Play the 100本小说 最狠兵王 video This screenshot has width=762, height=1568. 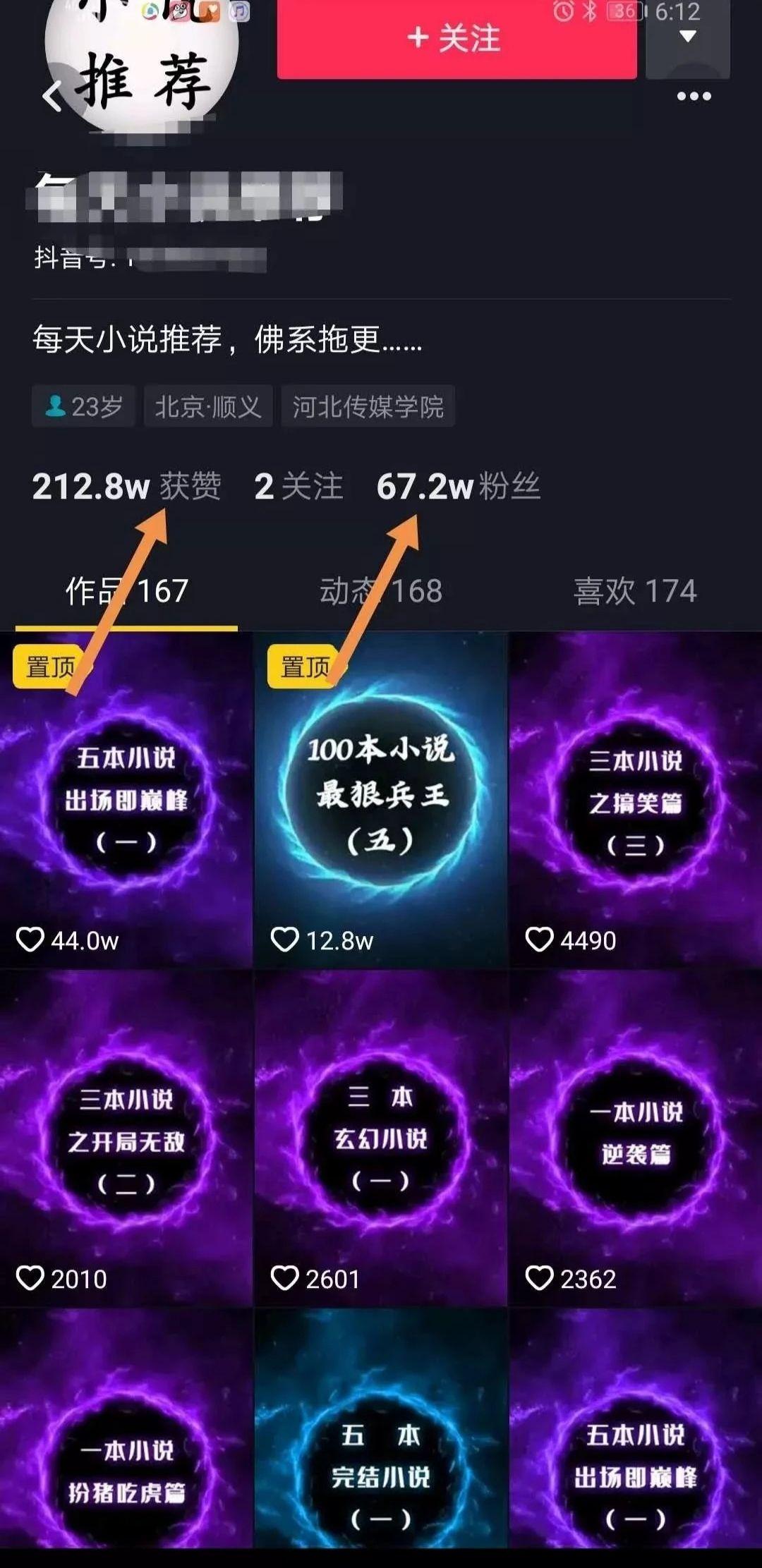pos(381,800)
